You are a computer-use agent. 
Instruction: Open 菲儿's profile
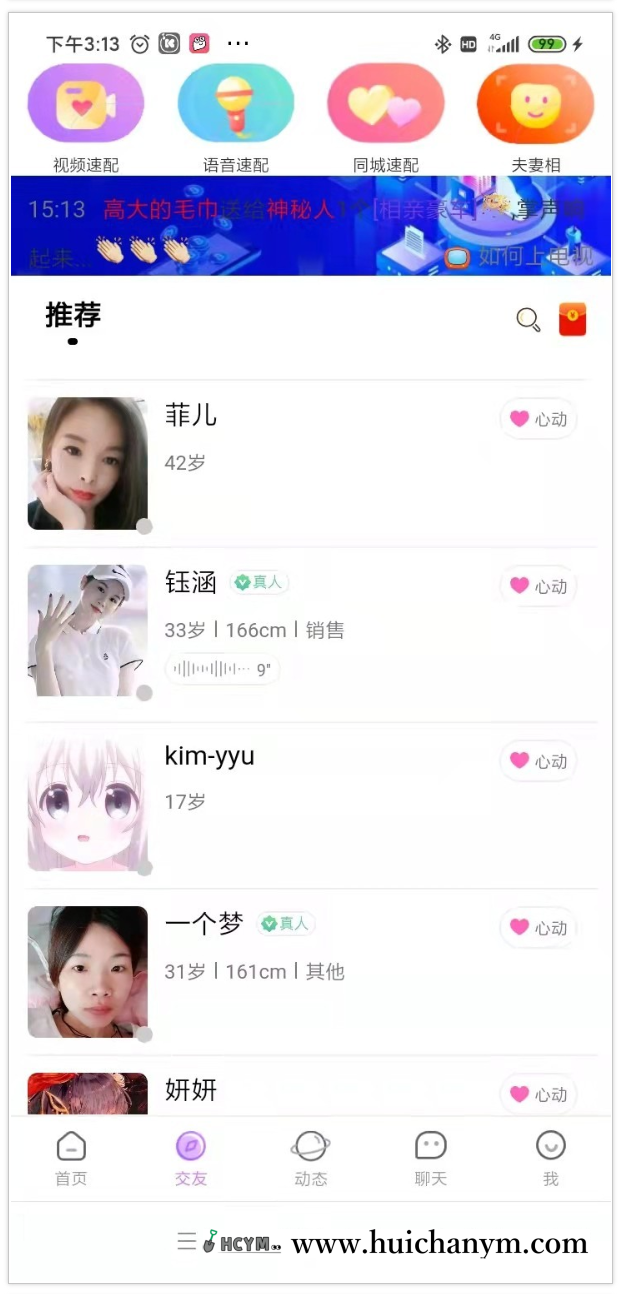pyautogui.click(x=88, y=463)
